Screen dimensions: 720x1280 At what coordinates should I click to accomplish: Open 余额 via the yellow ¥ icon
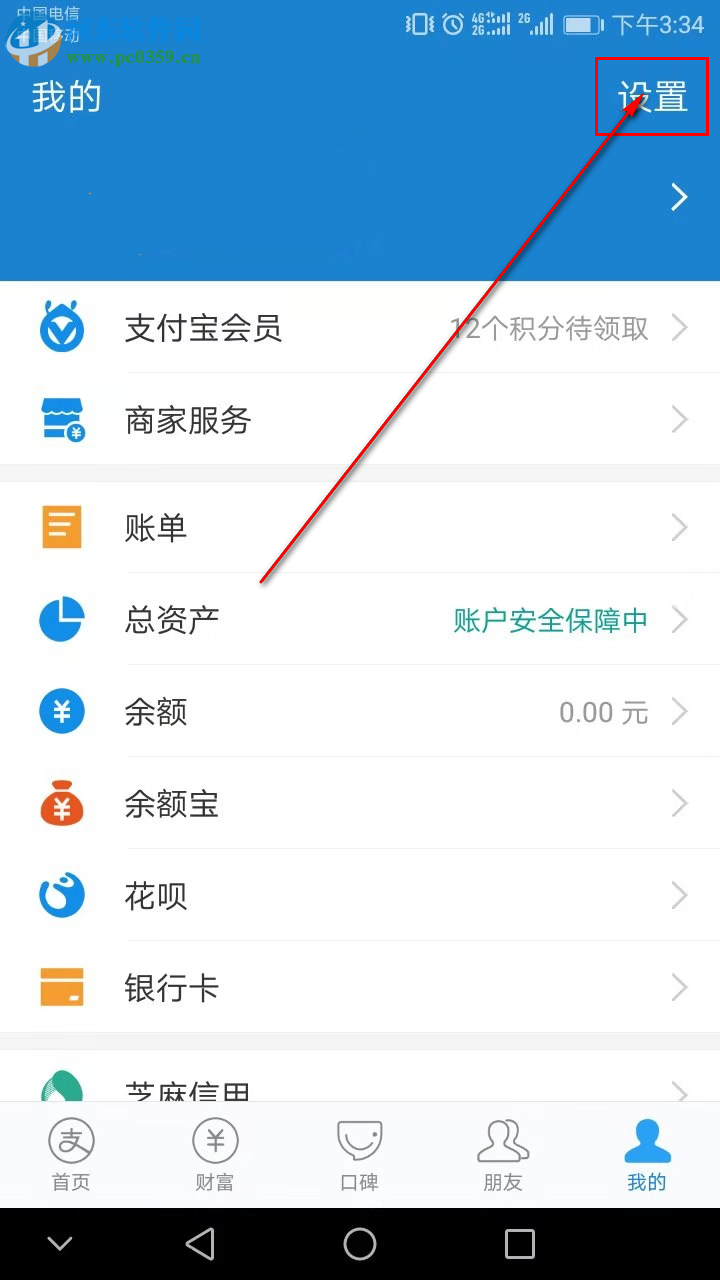62,711
